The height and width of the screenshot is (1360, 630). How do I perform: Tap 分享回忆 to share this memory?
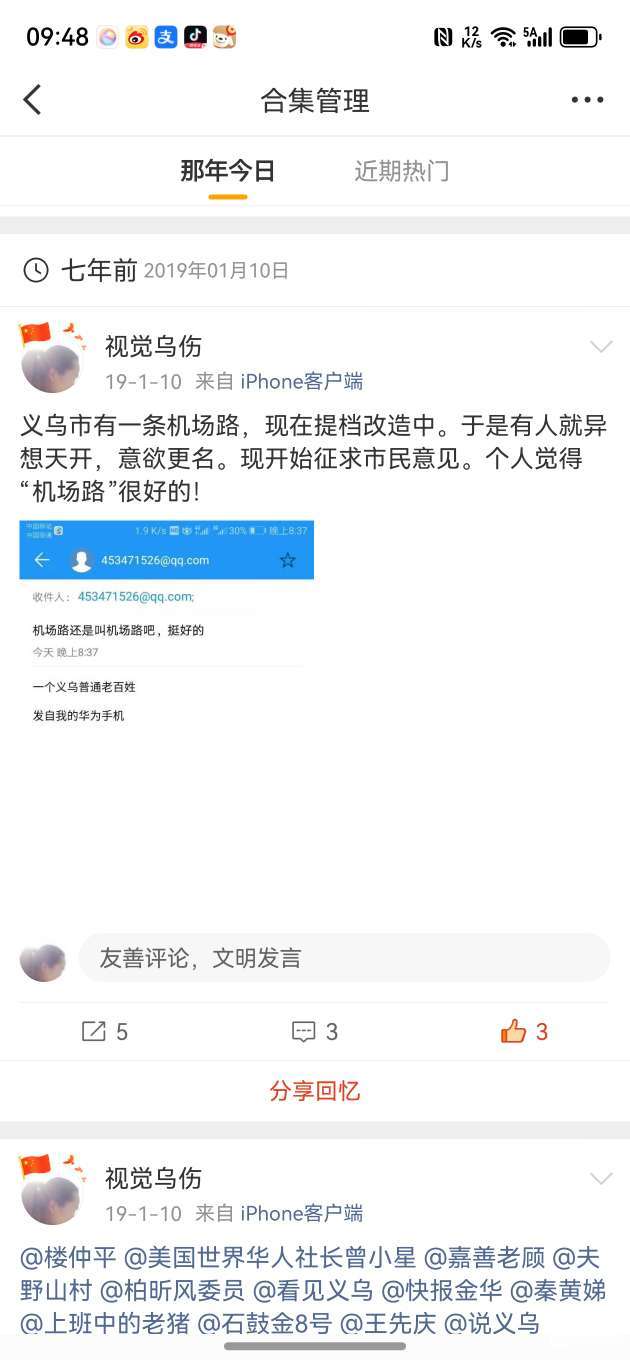[315, 1091]
